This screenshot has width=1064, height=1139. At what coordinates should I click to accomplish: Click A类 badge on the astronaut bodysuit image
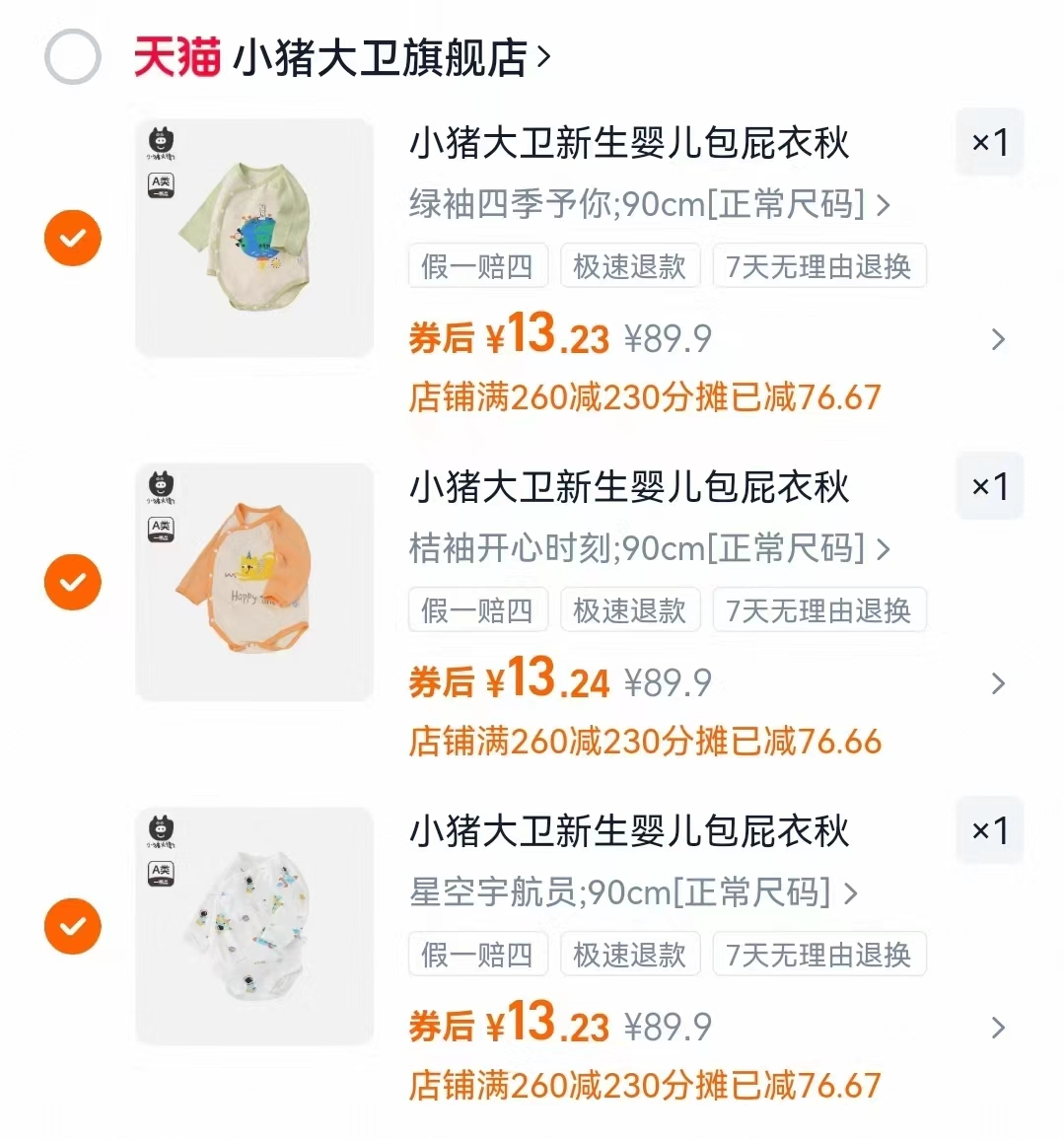(x=160, y=874)
